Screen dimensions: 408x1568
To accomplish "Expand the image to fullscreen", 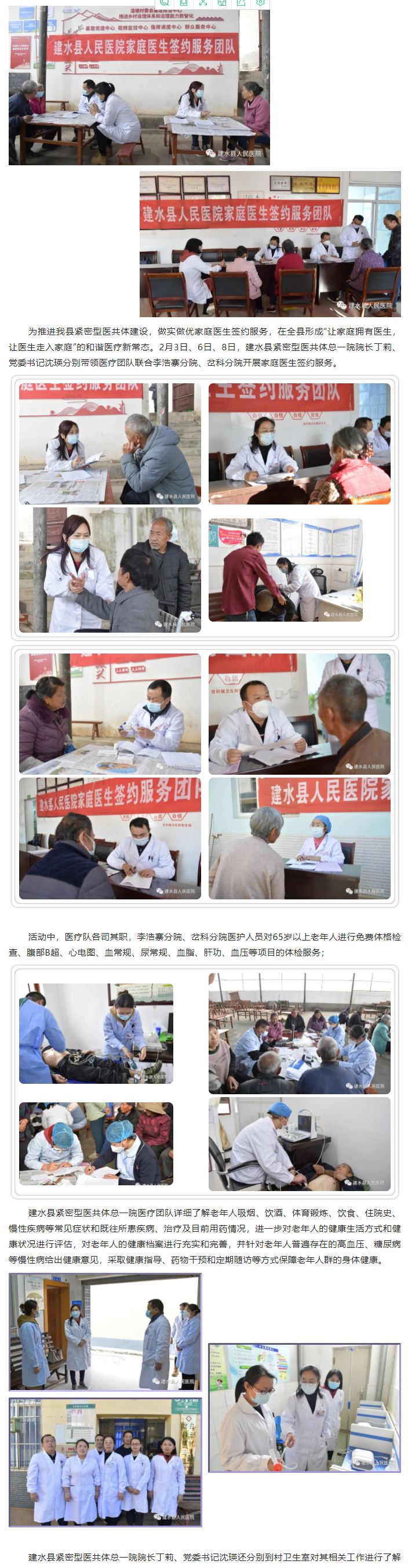I will click(x=203, y=2).
